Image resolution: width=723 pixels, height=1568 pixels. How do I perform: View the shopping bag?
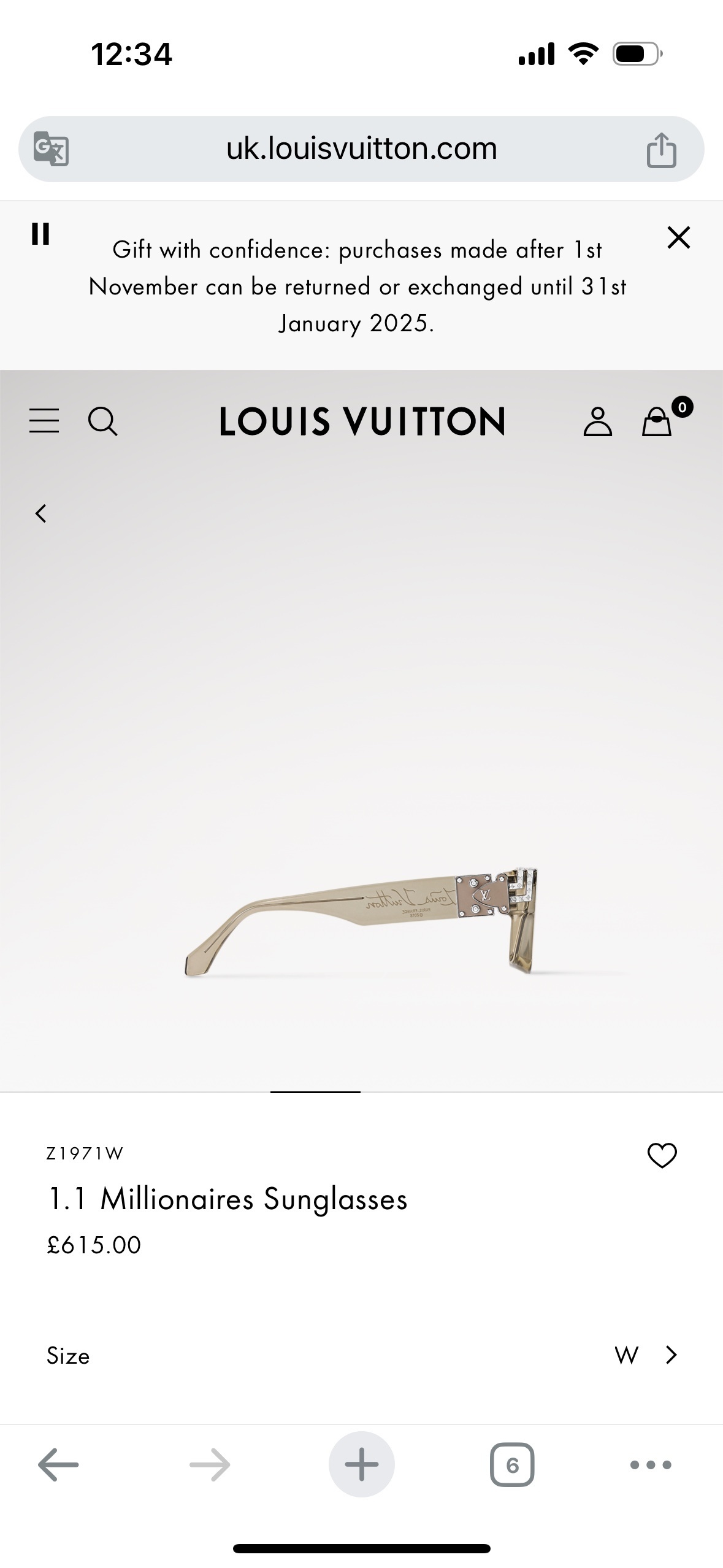657,422
